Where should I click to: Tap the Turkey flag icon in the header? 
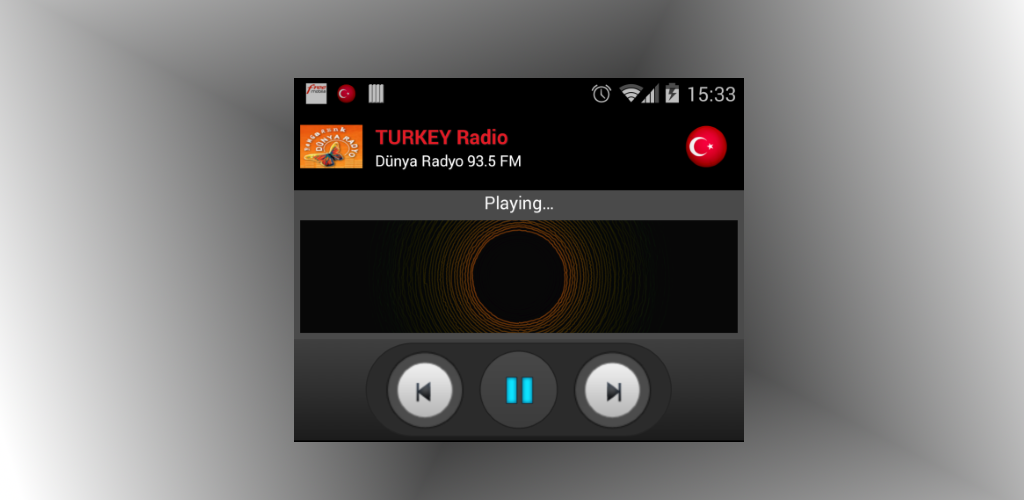coord(706,147)
